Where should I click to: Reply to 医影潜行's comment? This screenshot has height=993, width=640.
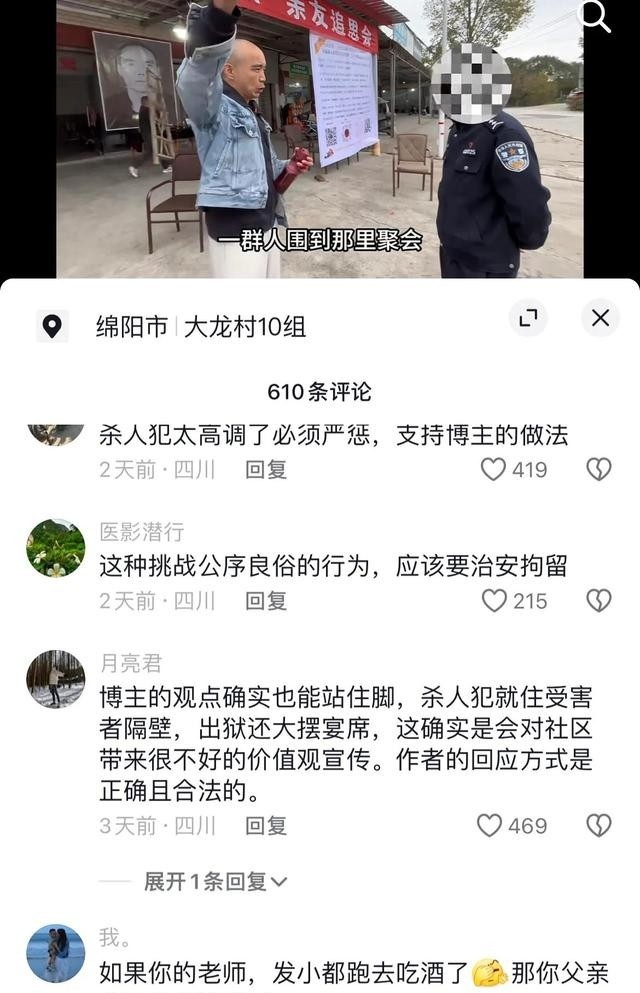(266, 600)
